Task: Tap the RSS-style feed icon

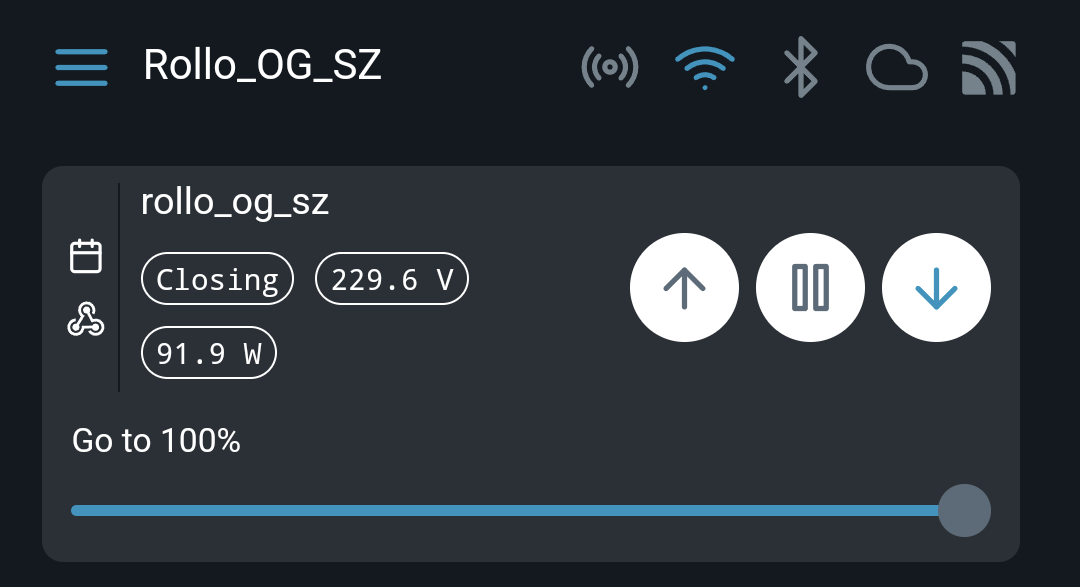Action: click(988, 68)
